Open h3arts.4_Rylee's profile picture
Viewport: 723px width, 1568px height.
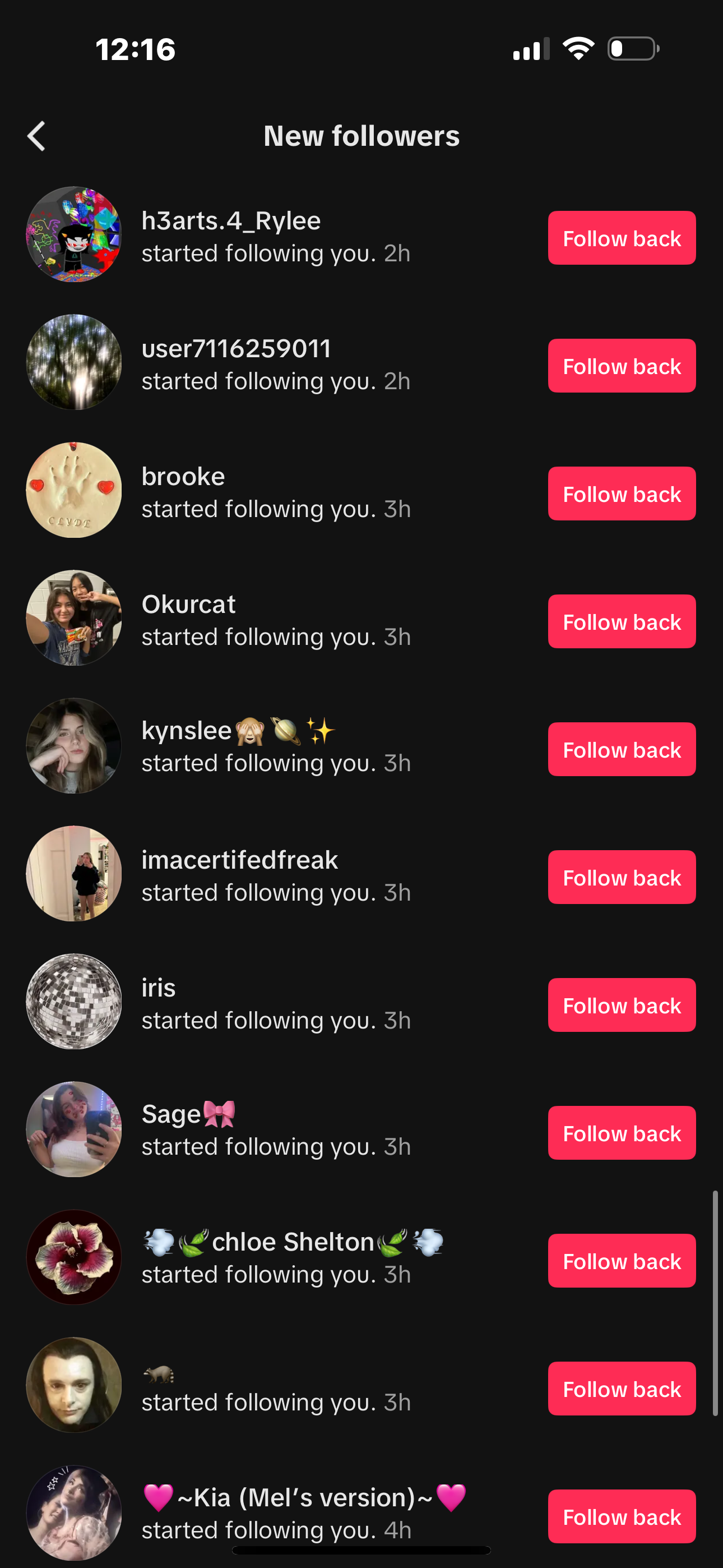pyautogui.click(x=73, y=234)
